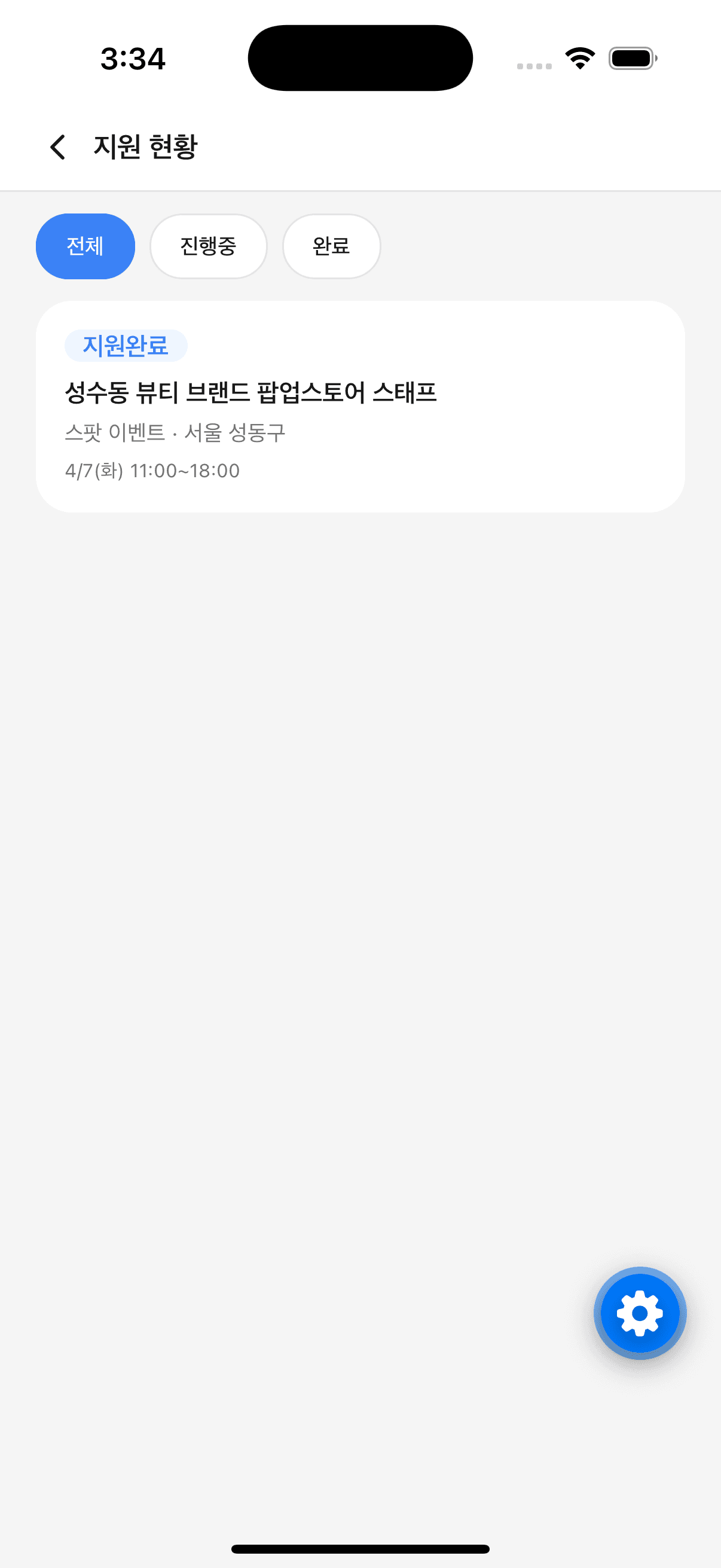The image size is (721, 1568).
Task: Go back from 지원 현황 screen
Action: (x=58, y=147)
